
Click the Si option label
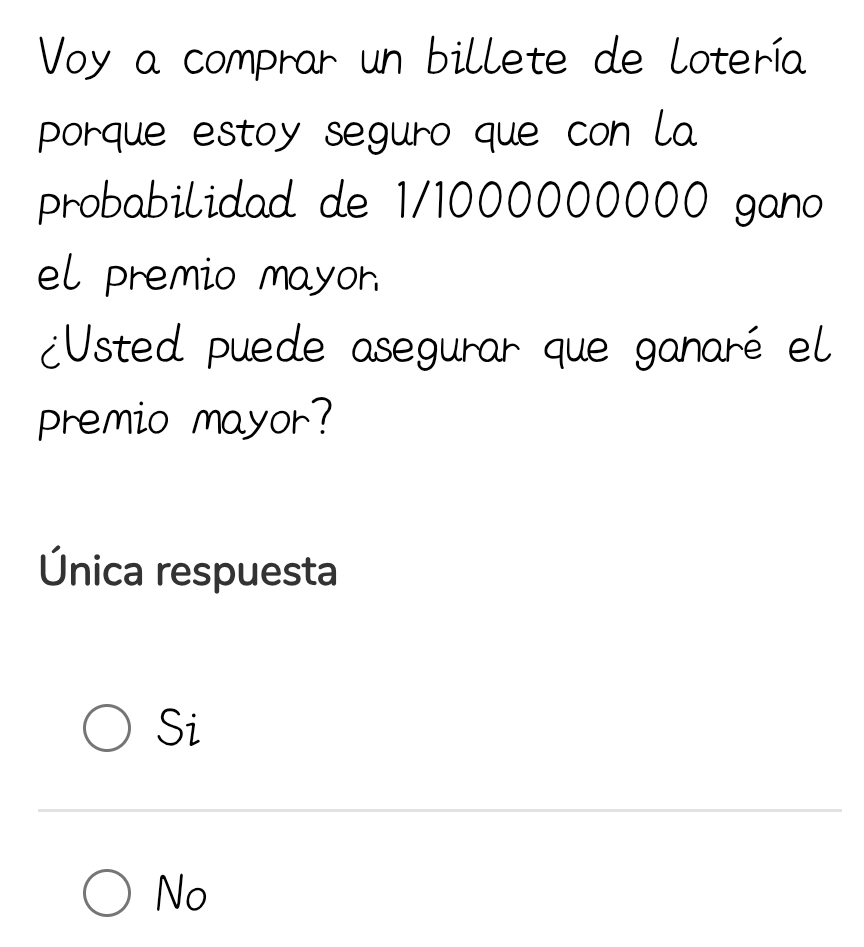[178, 728]
